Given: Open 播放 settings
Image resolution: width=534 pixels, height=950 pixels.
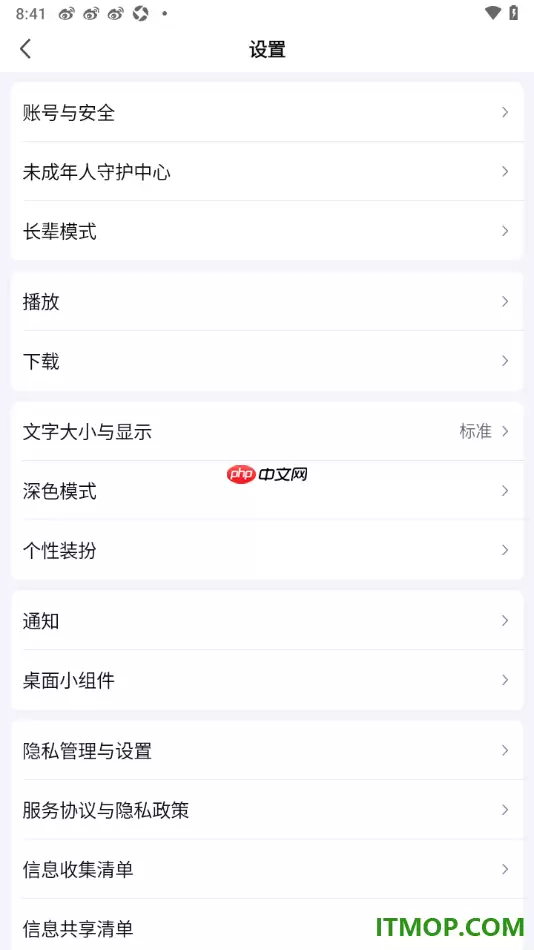Looking at the screenshot, I should 267,301.
